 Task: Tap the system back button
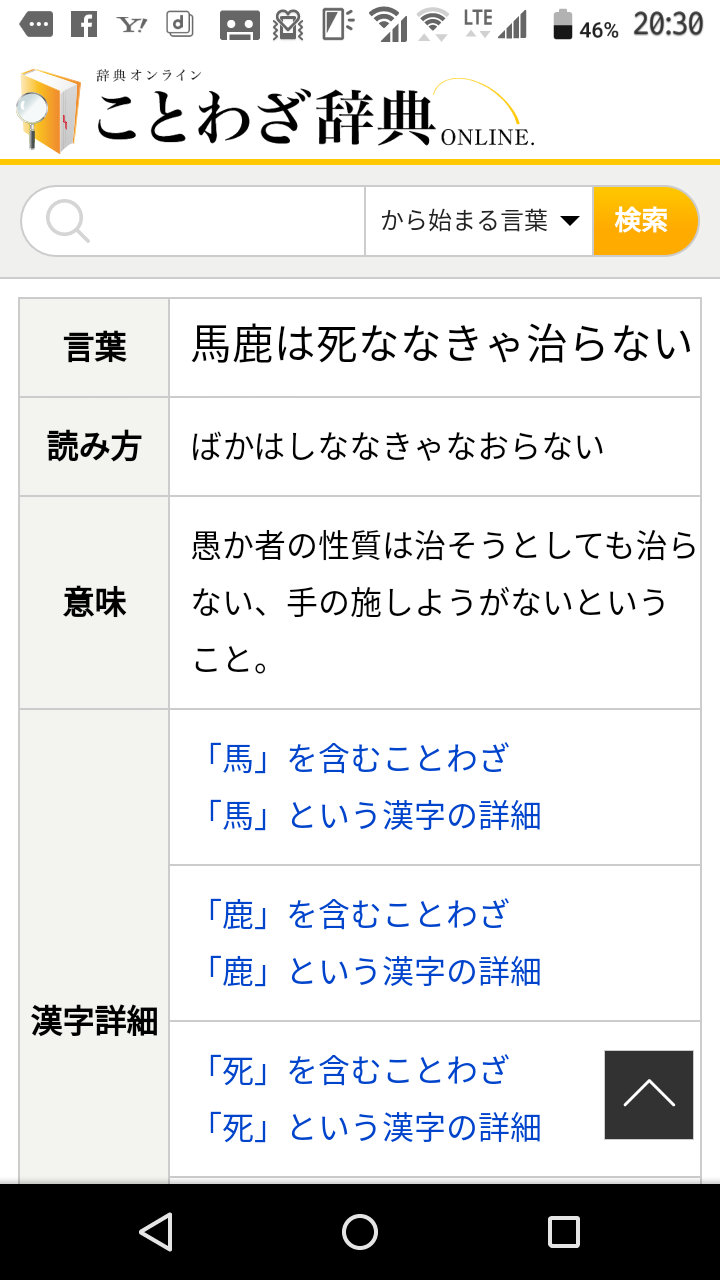[156, 1232]
